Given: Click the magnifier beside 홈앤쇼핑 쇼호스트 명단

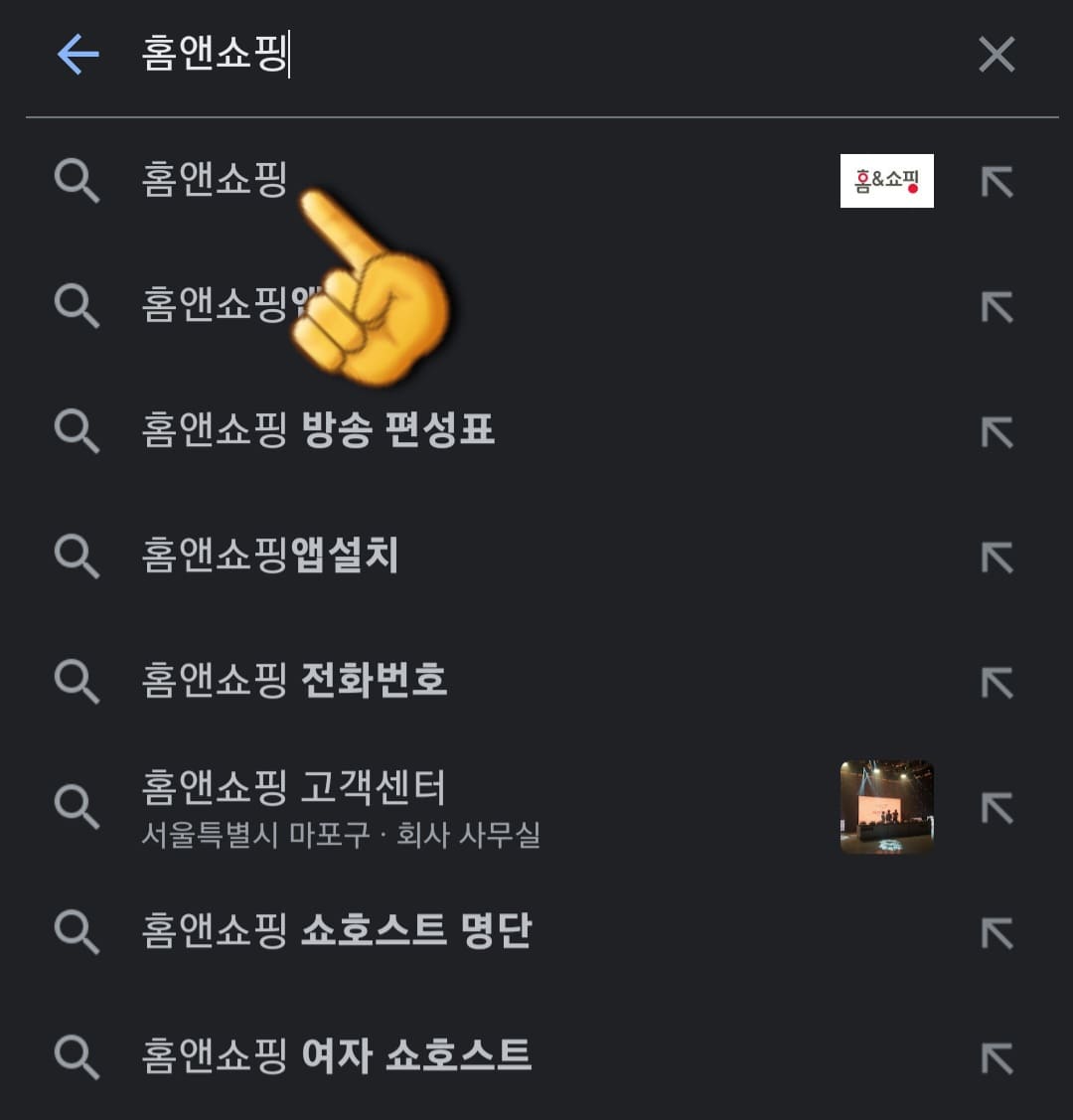Looking at the screenshot, I should (x=77, y=930).
